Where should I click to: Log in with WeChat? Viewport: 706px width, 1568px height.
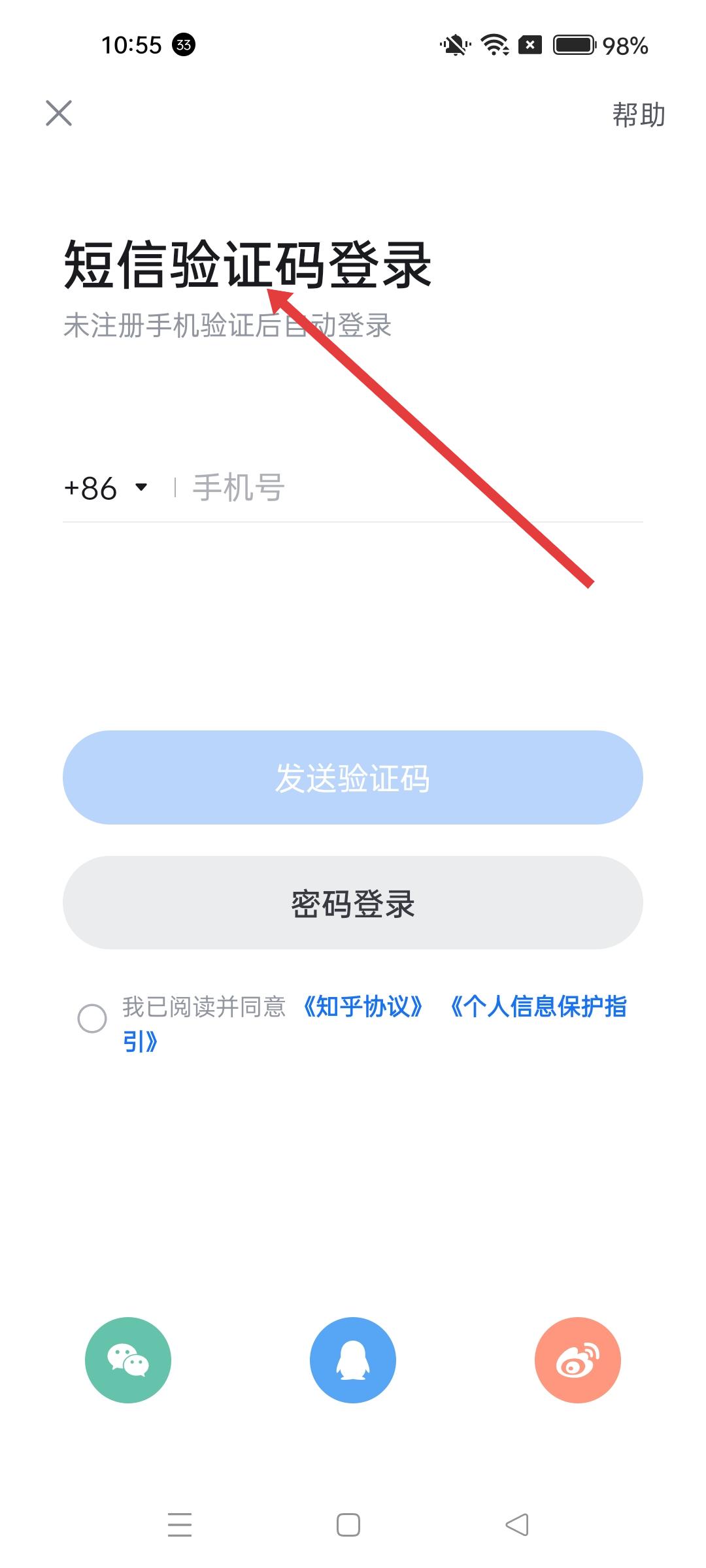click(128, 1360)
